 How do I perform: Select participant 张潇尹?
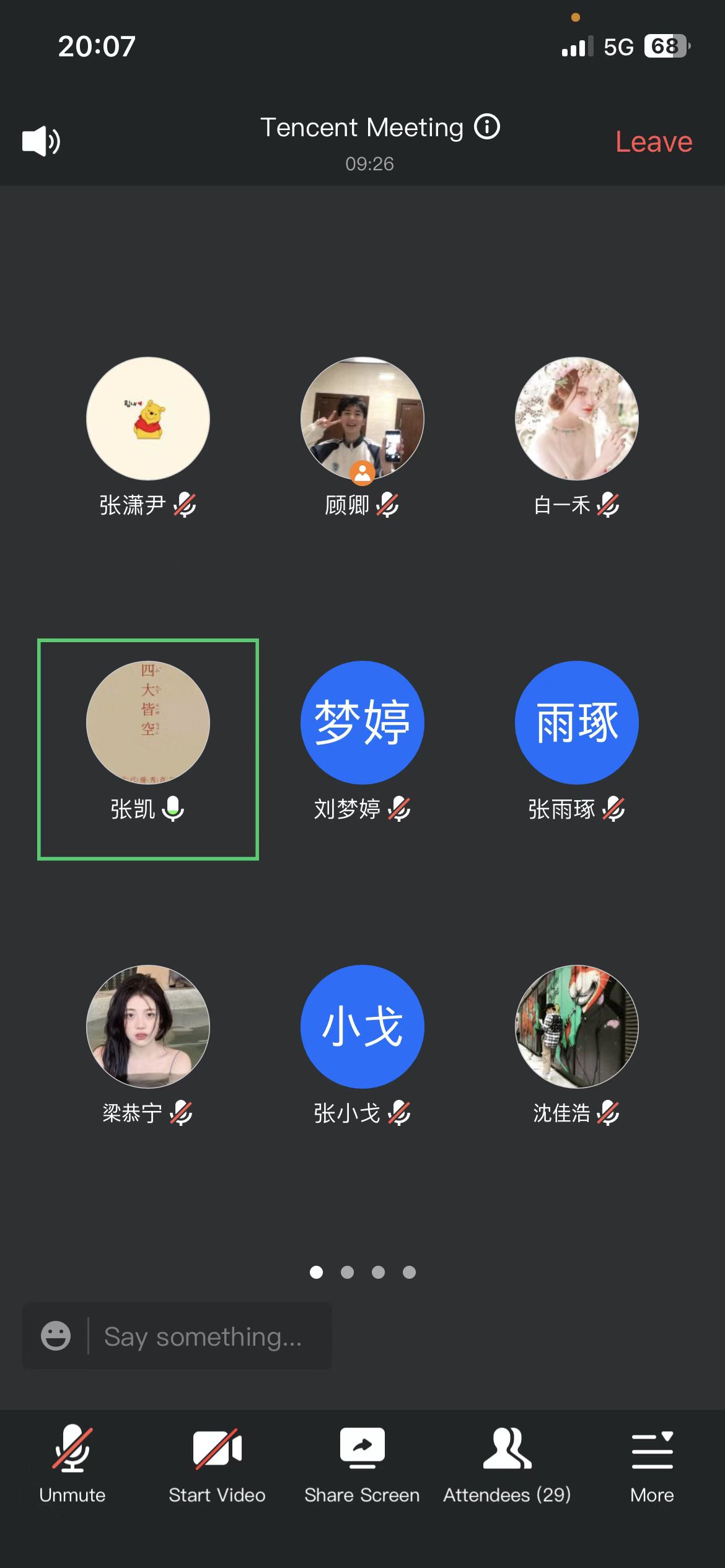pyautogui.click(x=147, y=419)
